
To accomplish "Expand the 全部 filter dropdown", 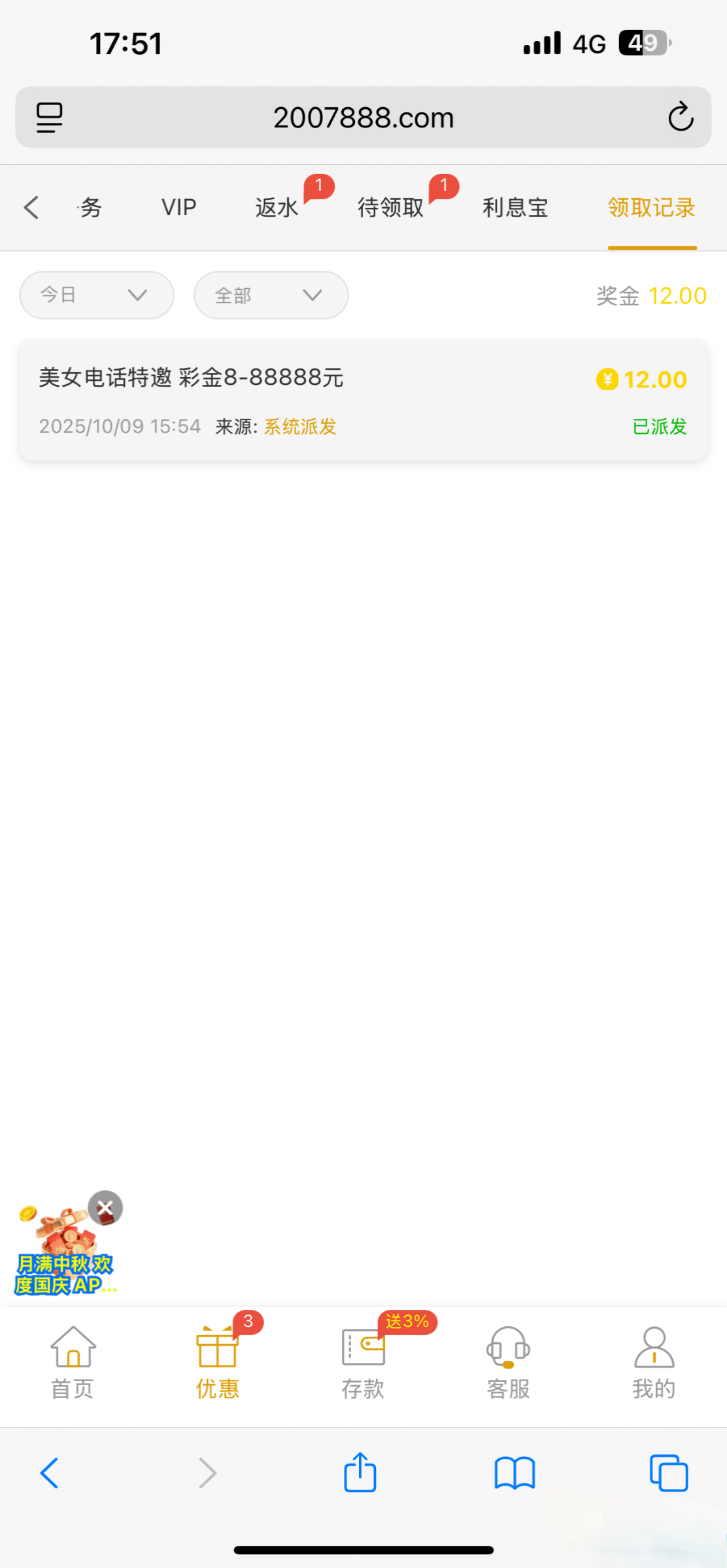I will [271, 295].
